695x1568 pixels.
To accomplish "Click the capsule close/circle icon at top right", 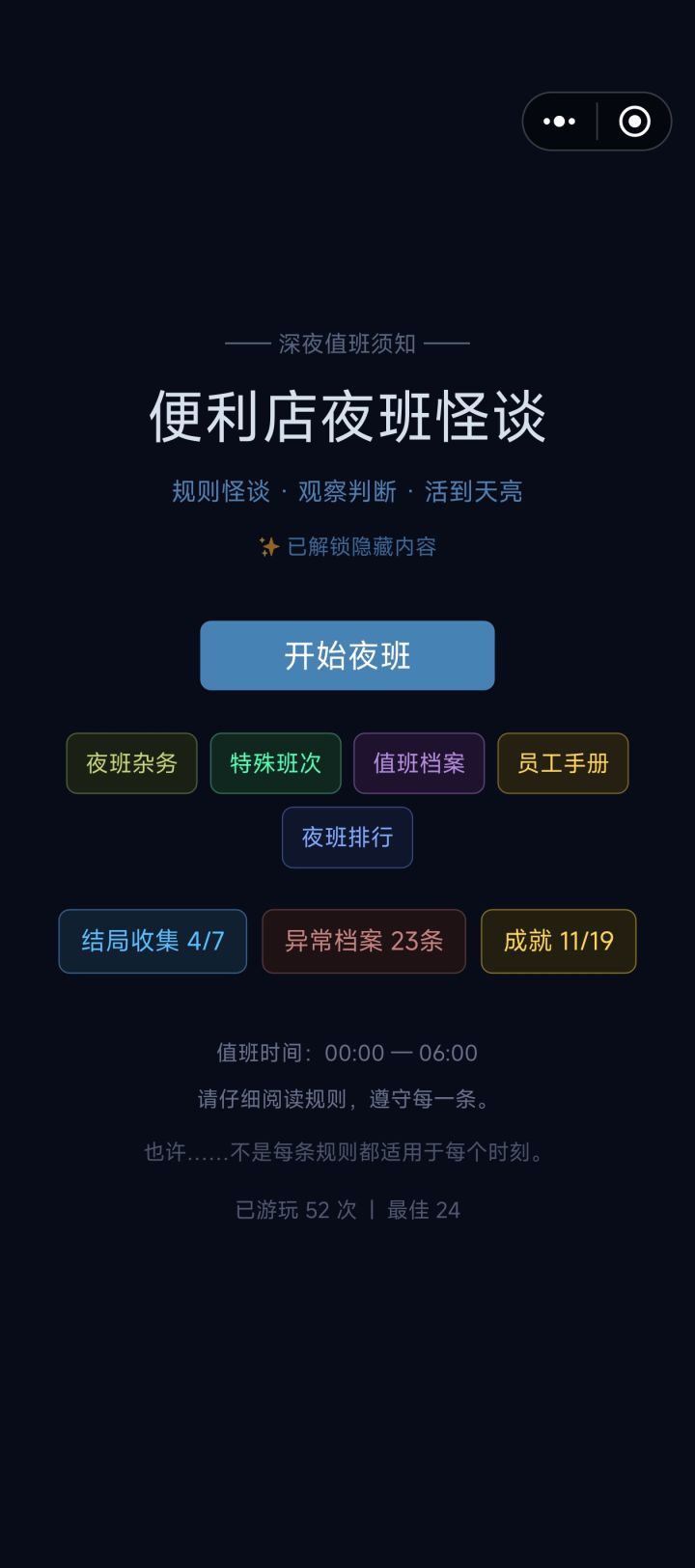I will pos(634,121).
